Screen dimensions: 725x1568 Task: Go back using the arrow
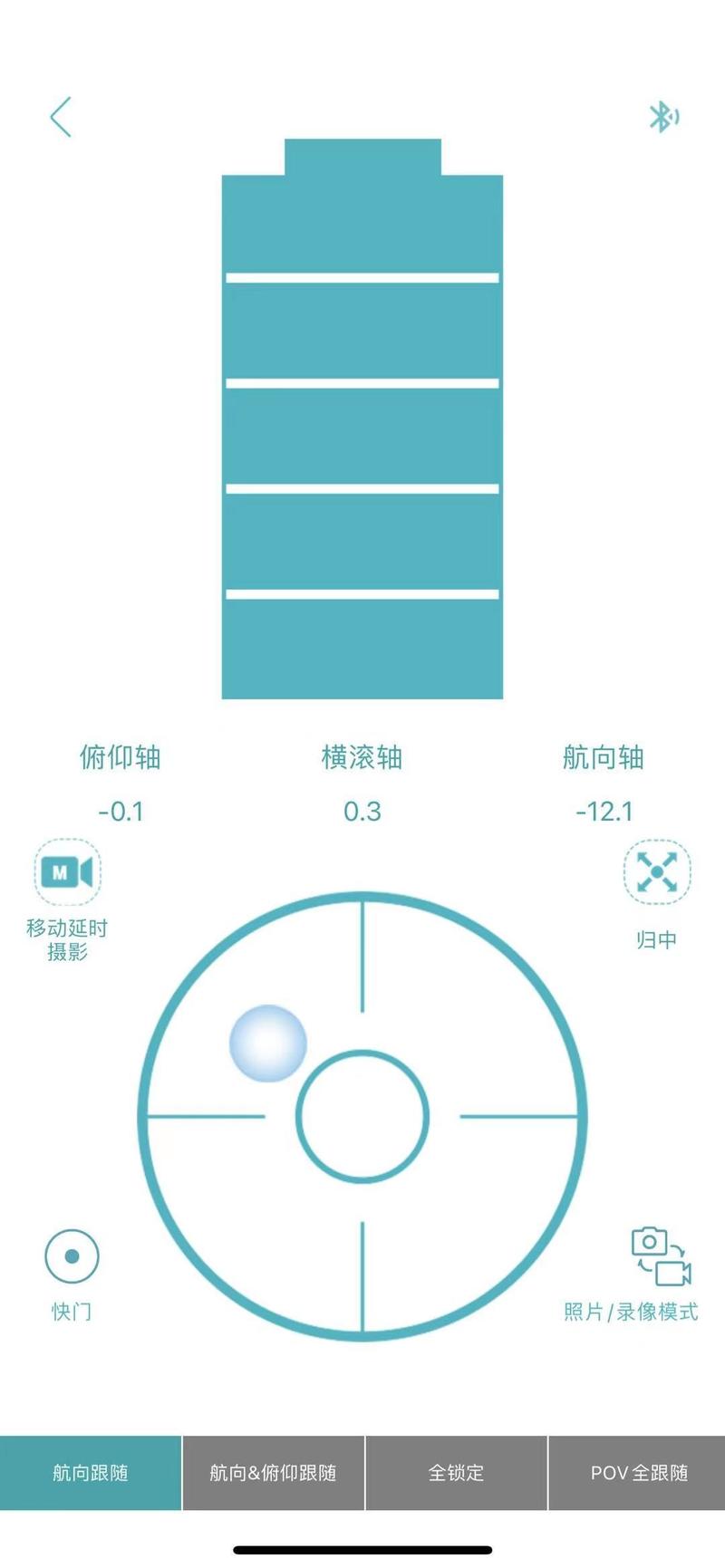(x=61, y=118)
